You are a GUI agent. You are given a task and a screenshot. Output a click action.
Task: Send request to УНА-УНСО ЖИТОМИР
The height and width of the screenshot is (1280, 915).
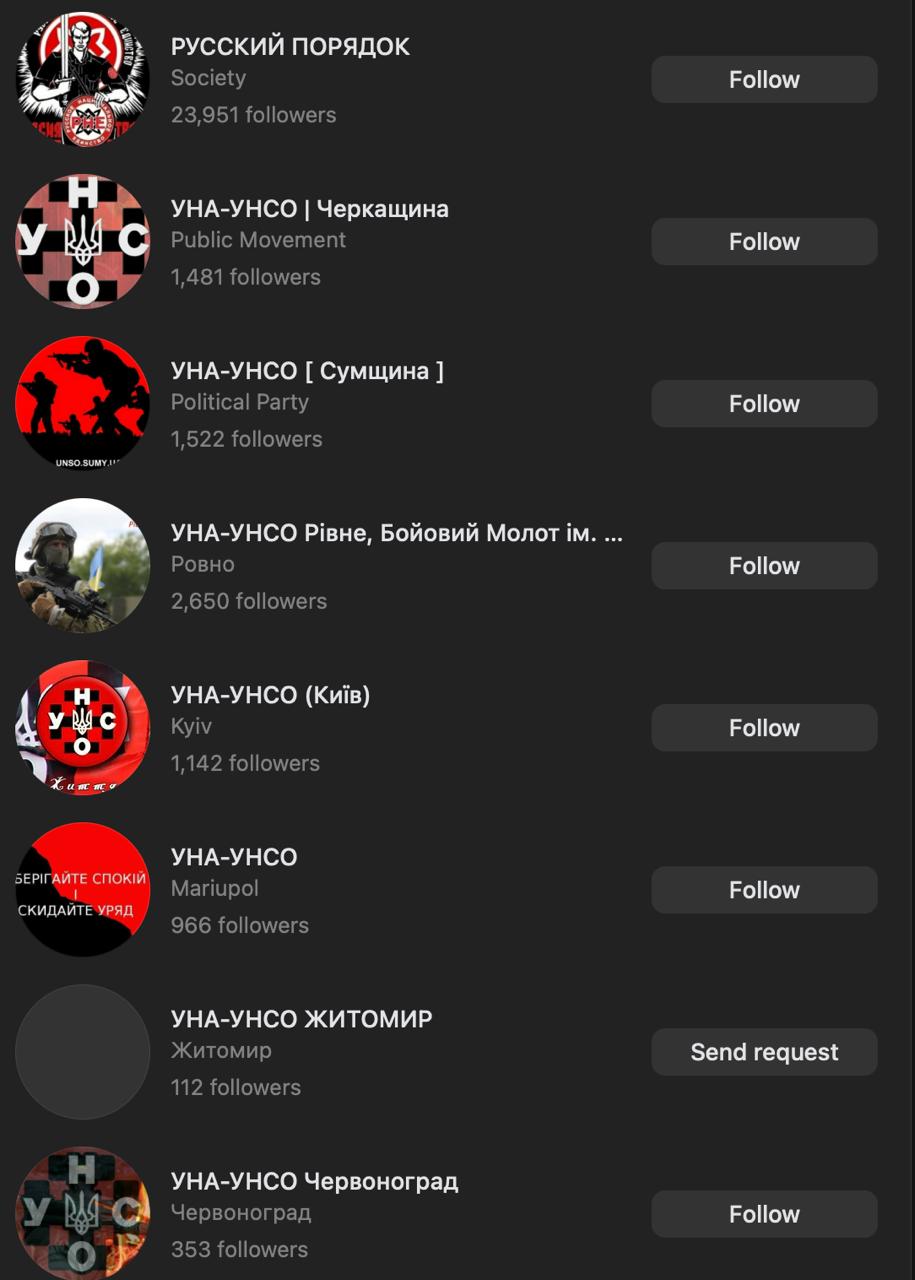click(764, 1052)
